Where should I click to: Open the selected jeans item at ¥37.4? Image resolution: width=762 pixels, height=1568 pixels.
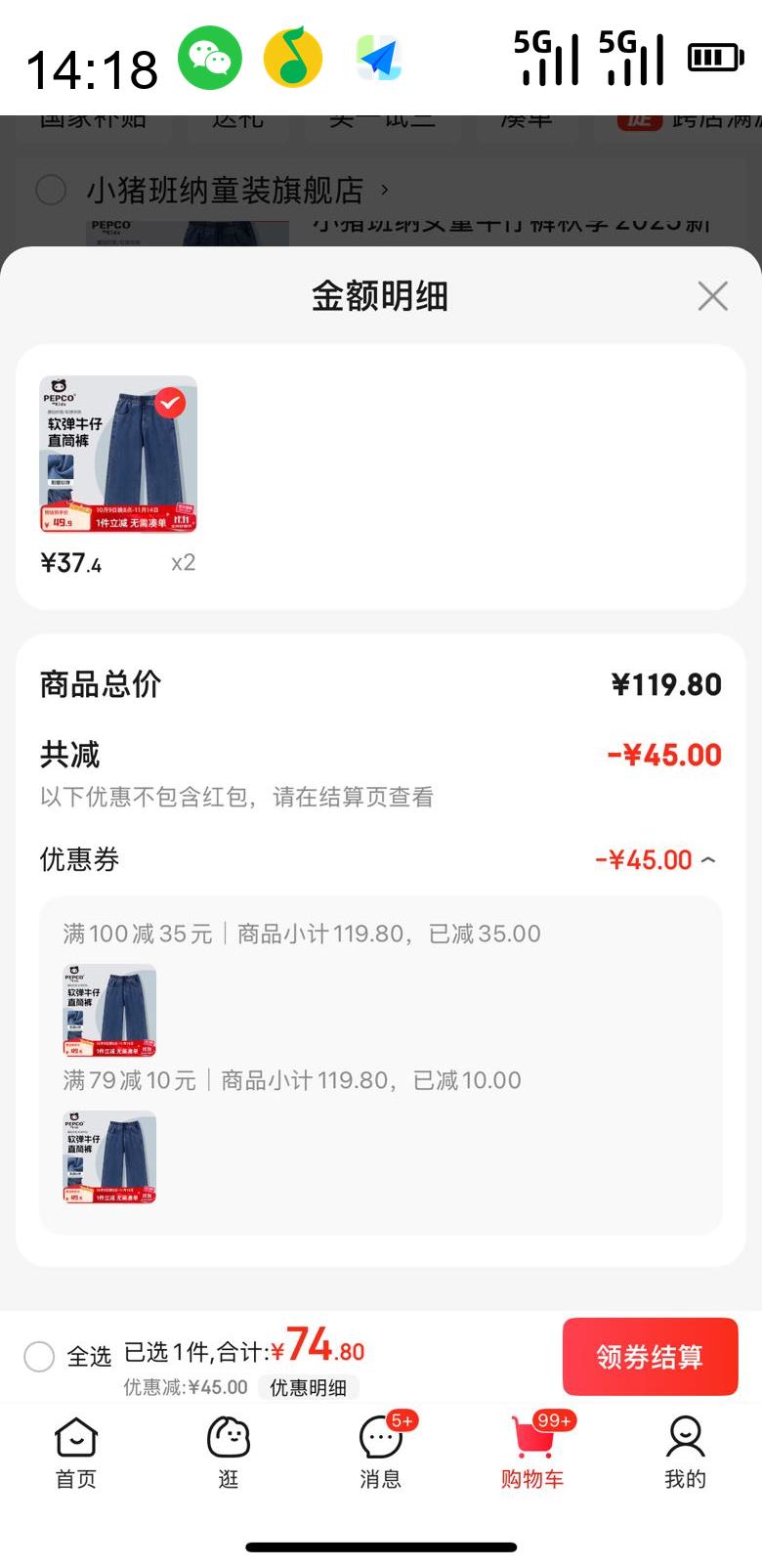[118, 455]
